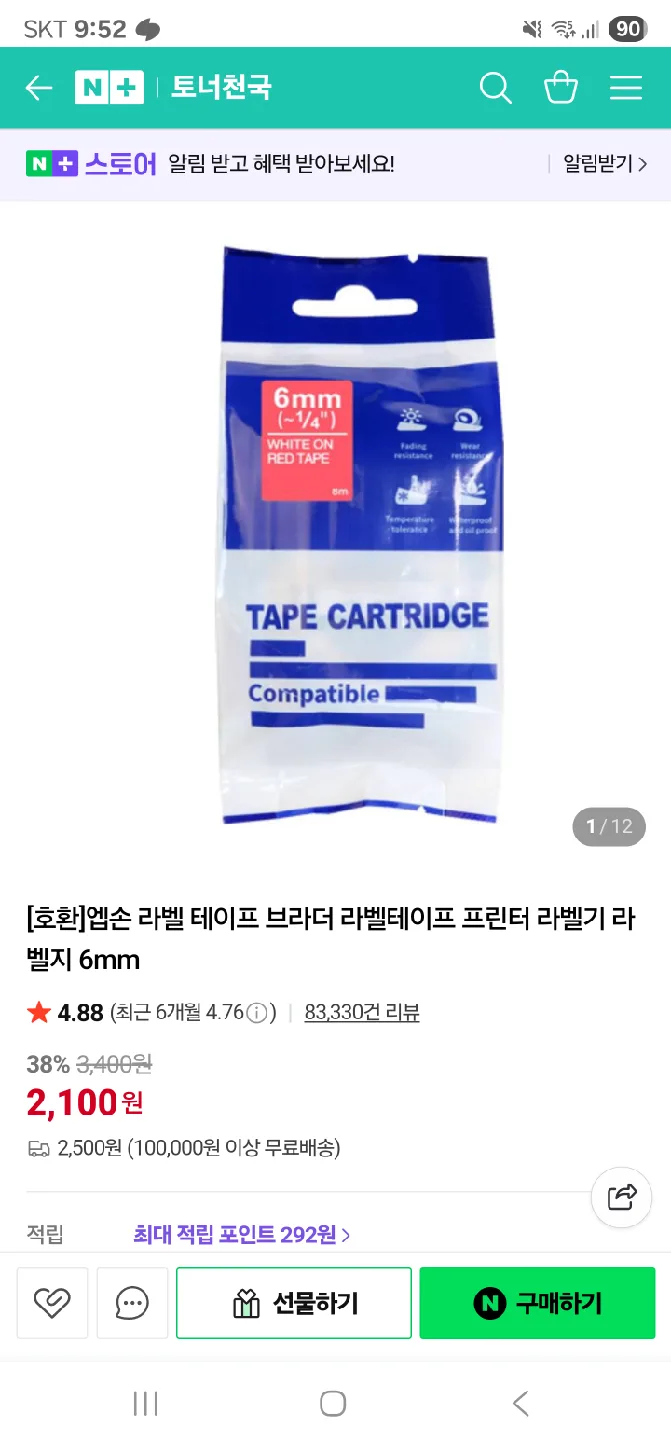
Task: Open recent apps from navigation bar
Action: click(146, 1403)
